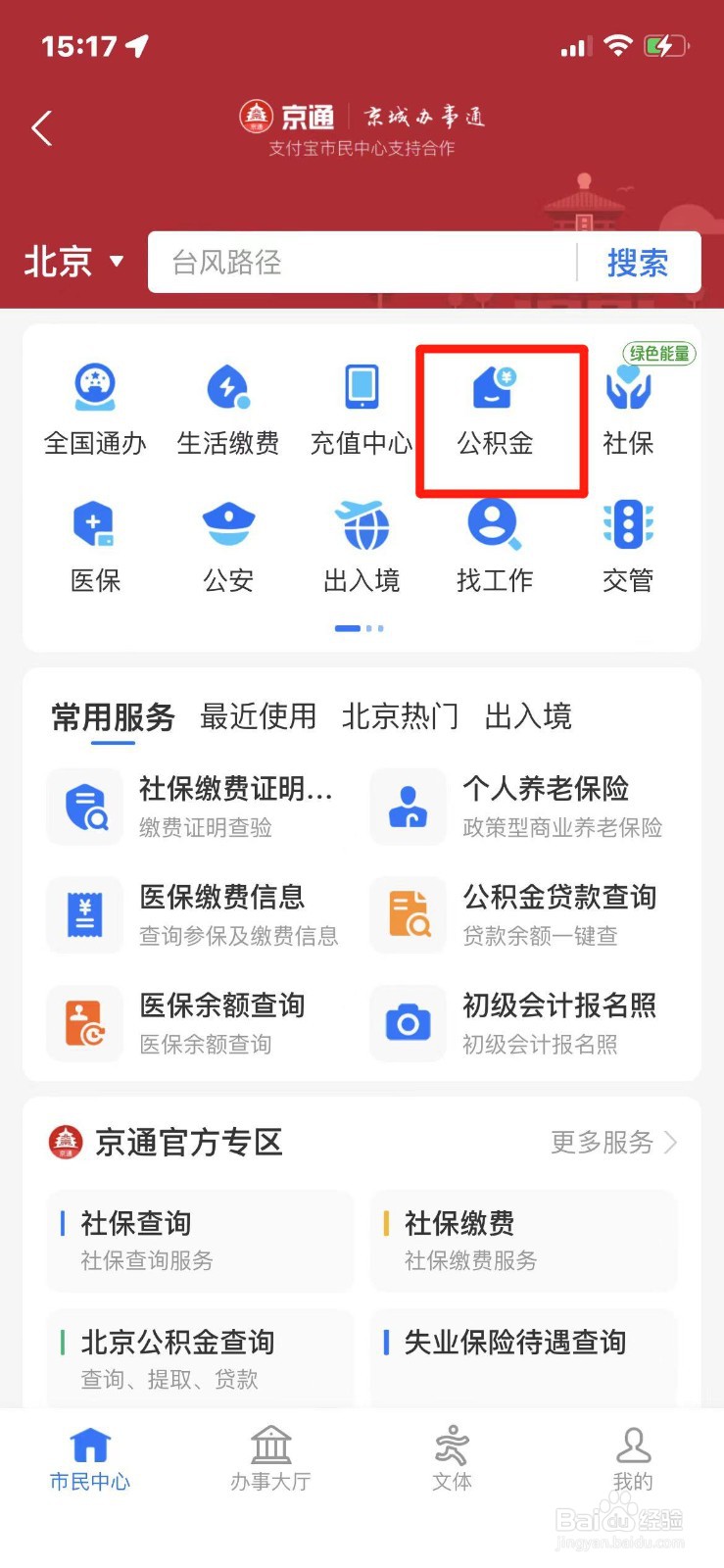The height and width of the screenshot is (1568, 724).
Task: Select the 最近使用 tab
Action: (258, 716)
